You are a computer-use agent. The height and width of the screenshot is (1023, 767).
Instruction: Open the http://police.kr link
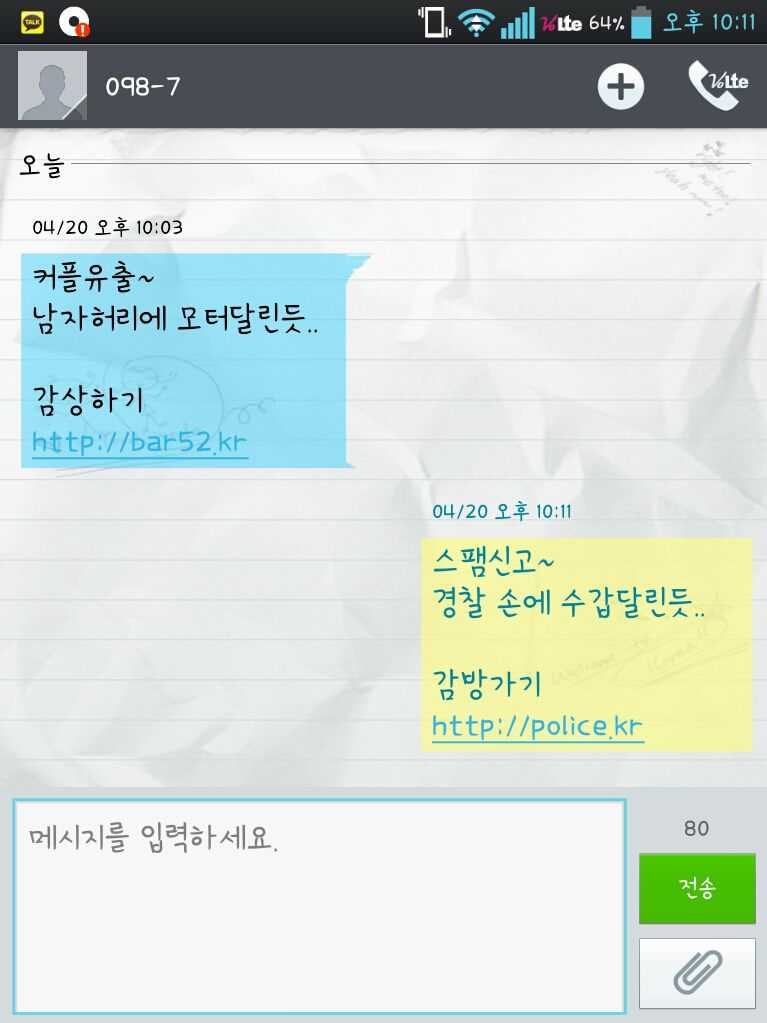[x=537, y=727]
